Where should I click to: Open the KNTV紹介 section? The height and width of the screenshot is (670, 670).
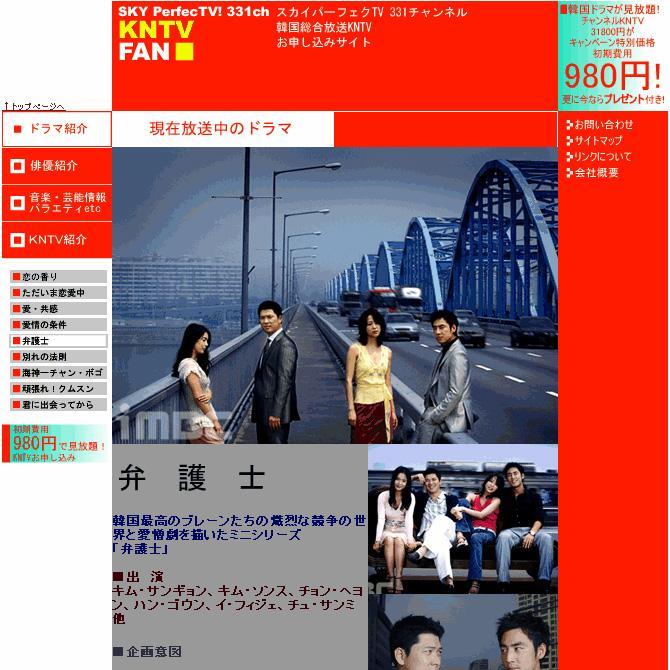56,240
